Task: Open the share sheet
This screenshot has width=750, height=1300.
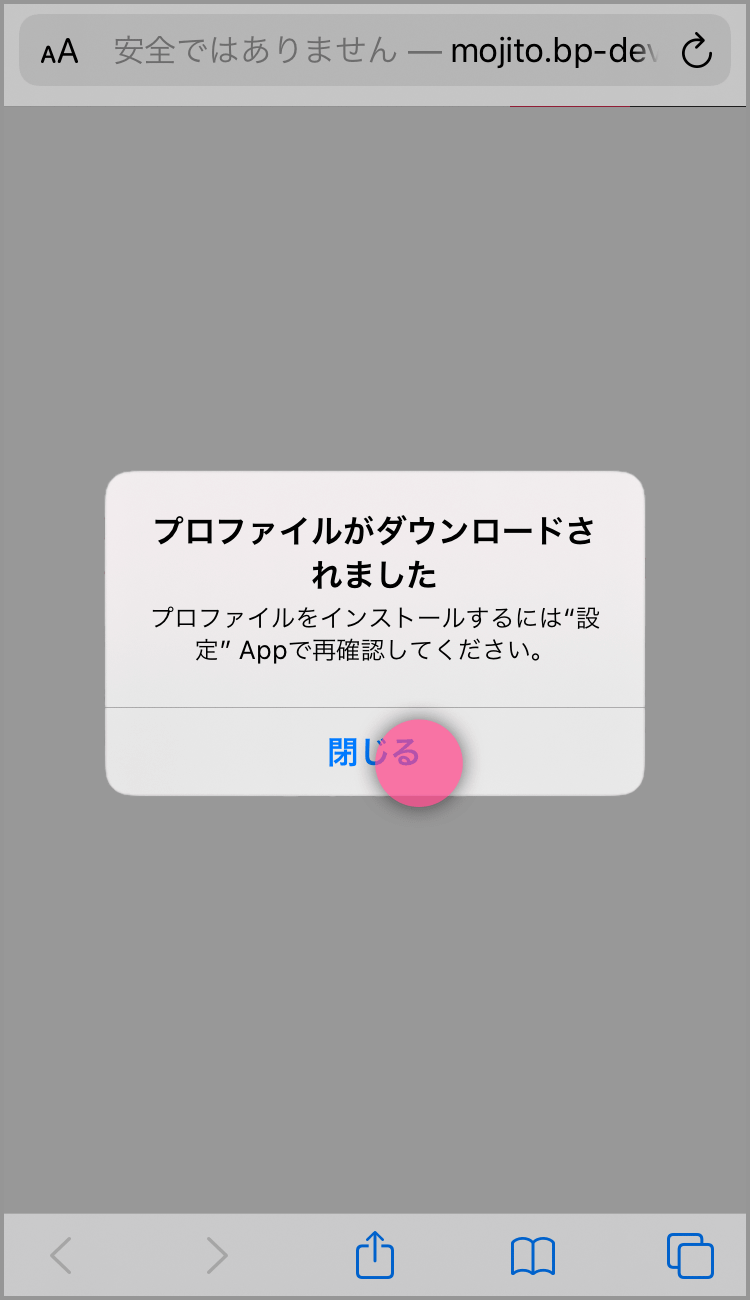Action: (375, 1254)
